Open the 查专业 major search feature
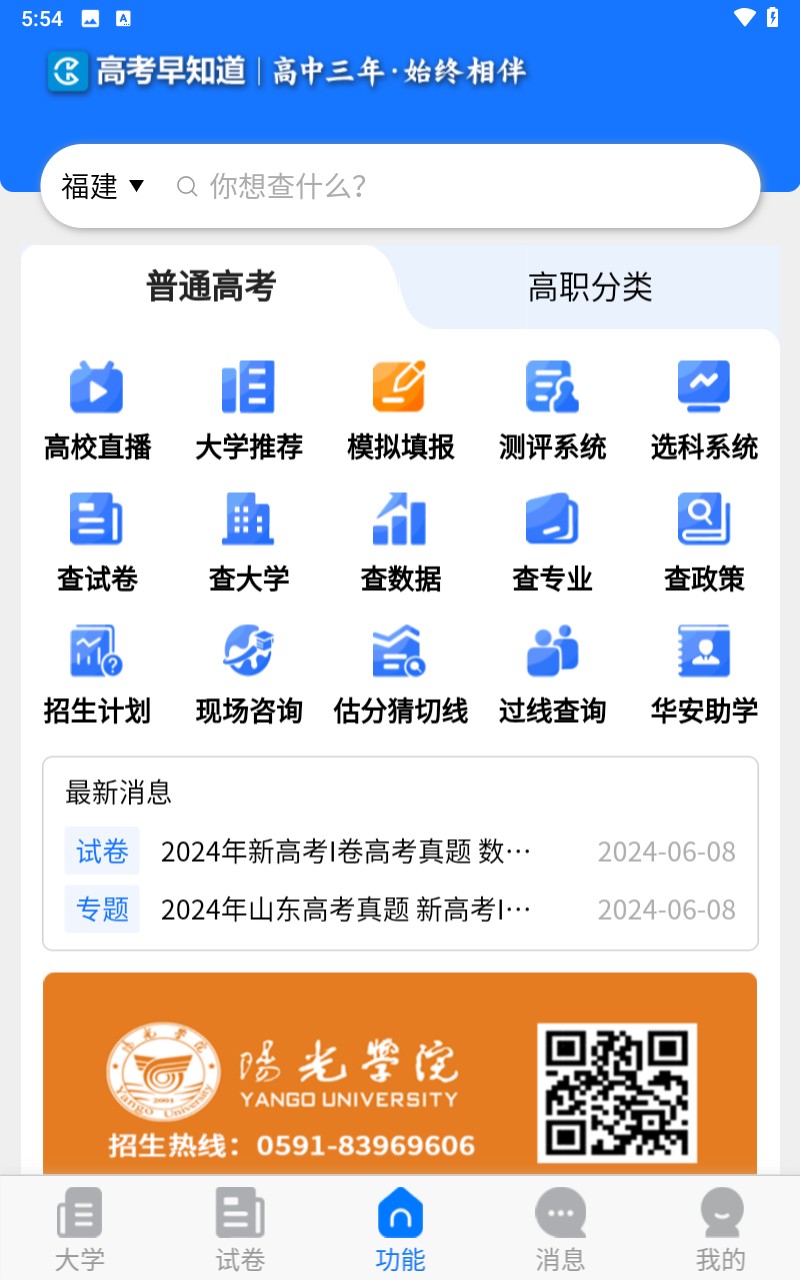 [552, 540]
